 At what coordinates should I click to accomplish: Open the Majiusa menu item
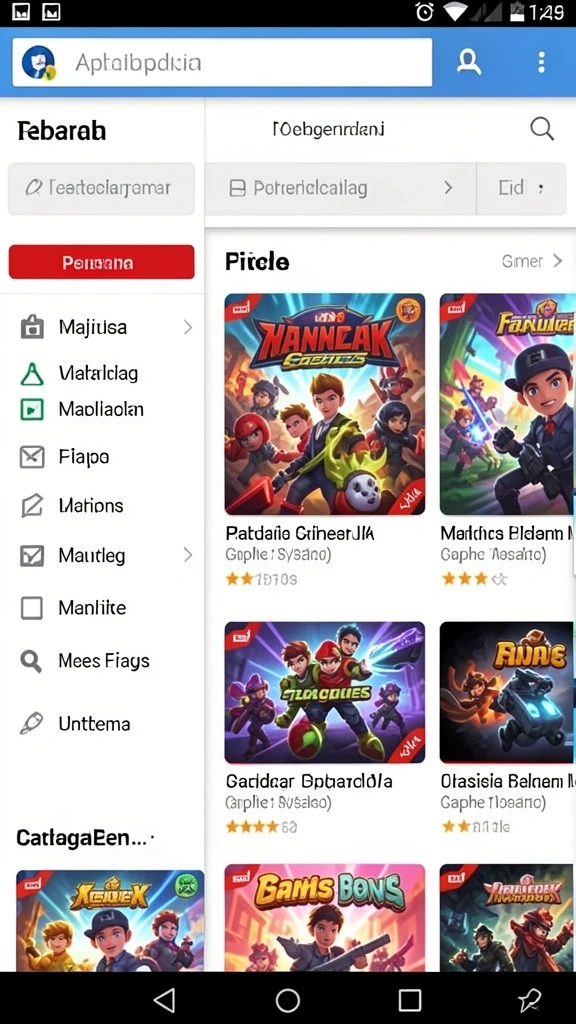106,327
